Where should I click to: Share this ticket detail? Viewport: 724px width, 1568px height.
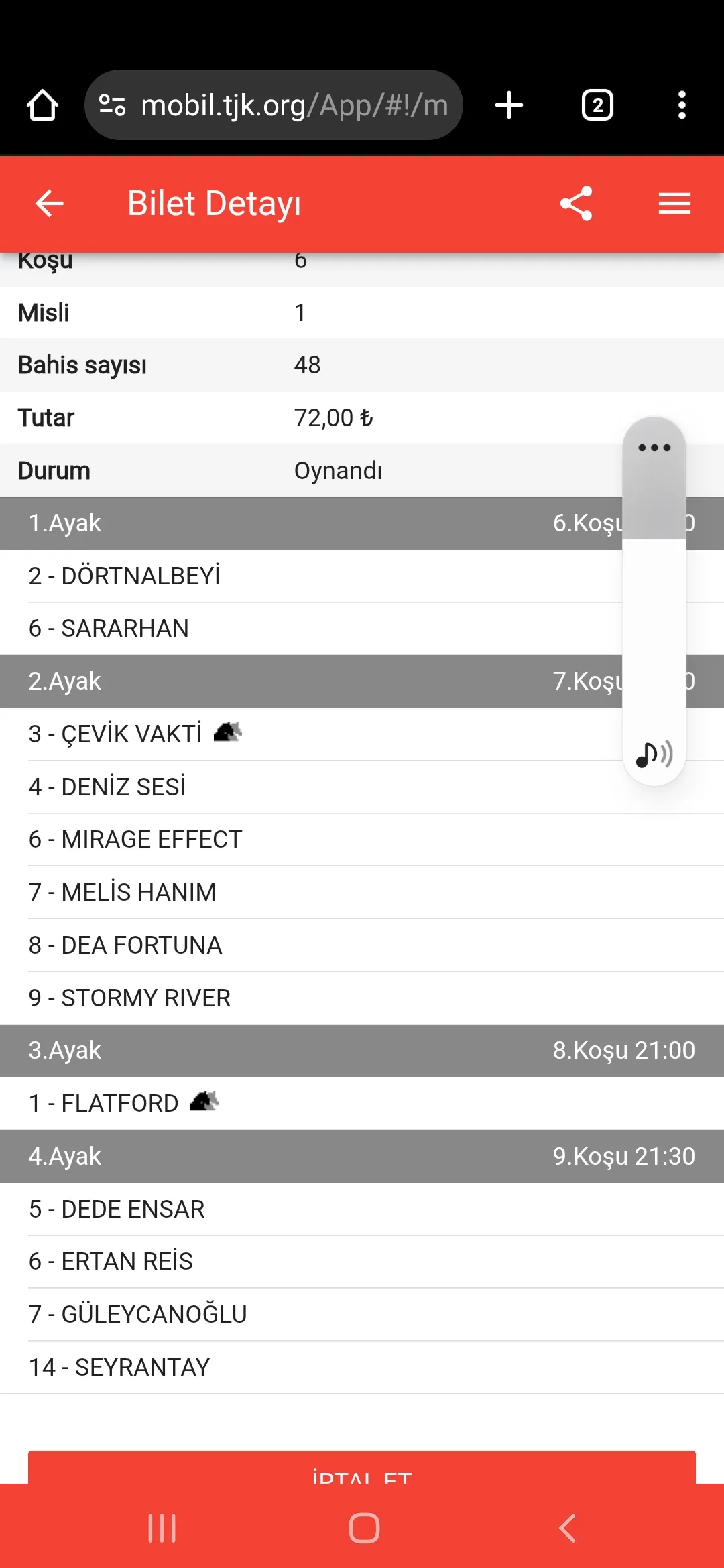tap(576, 204)
